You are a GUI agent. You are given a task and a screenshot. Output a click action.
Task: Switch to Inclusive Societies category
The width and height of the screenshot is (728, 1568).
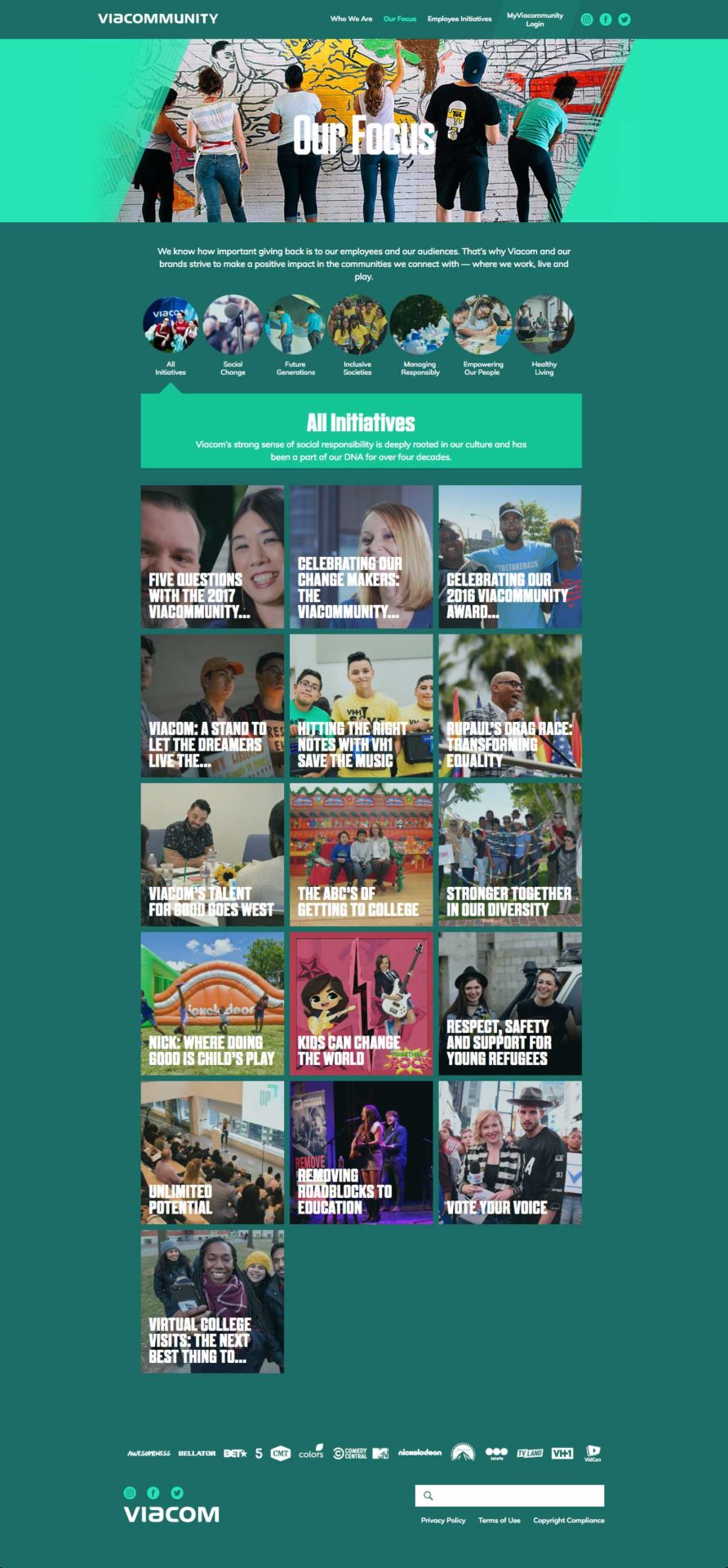pyautogui.click(x=357, y=325)
